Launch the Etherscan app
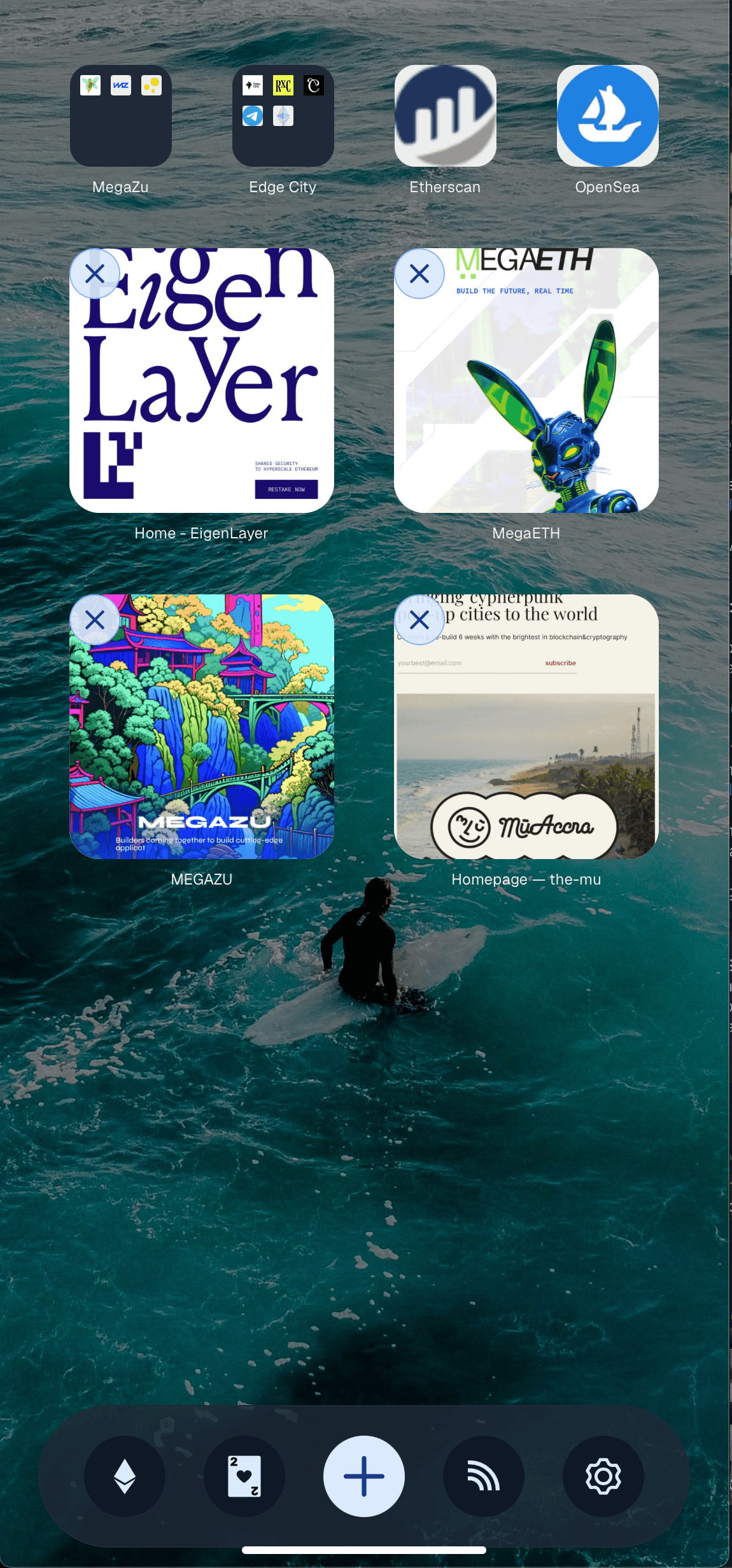The height and width of the screenshot is (1568, 732). 445,116
